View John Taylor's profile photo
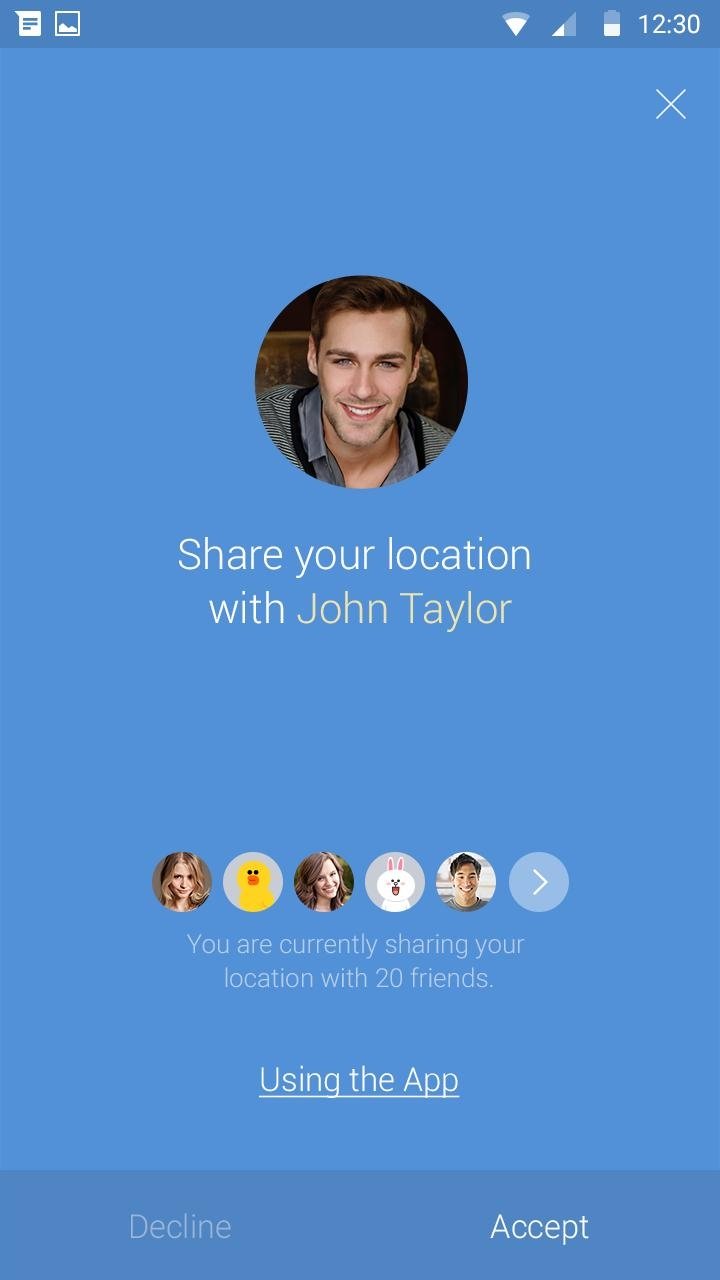This screenshot has width=720, height=1280. point(361,382)
